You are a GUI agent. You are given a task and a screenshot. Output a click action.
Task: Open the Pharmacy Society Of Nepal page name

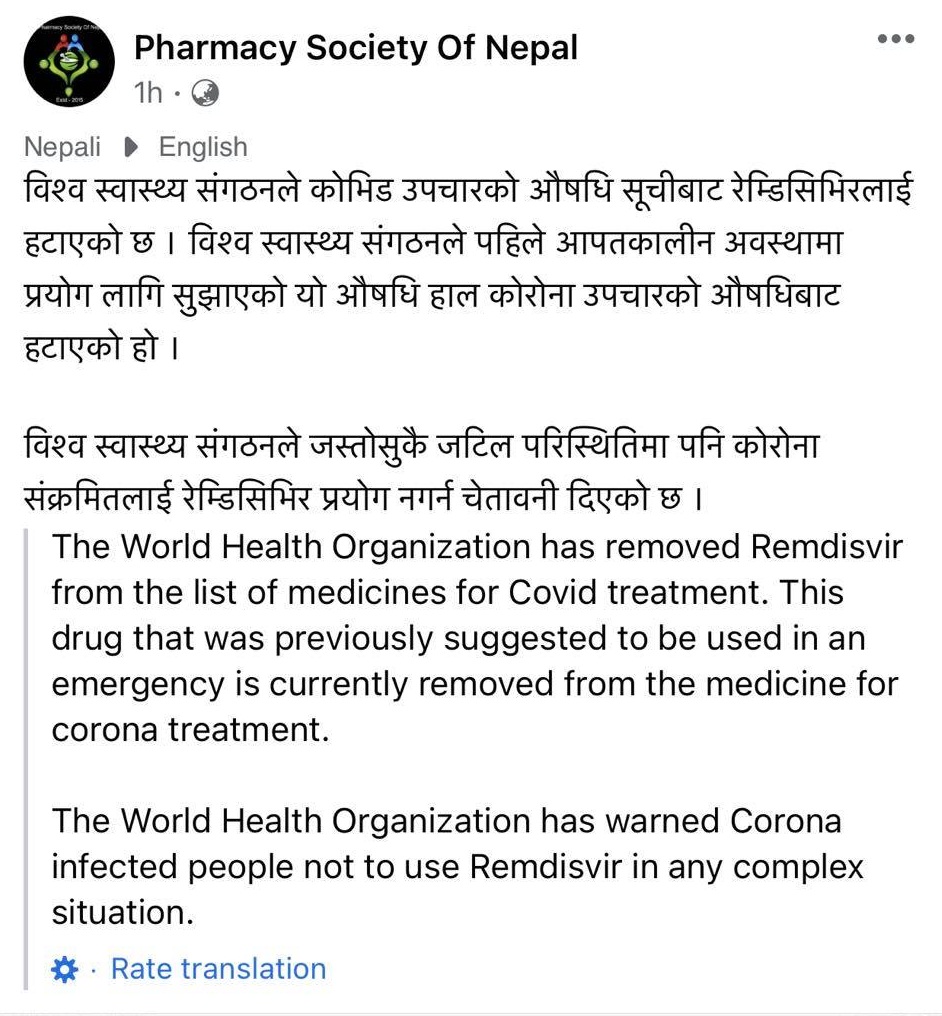(x=356, y=47)
